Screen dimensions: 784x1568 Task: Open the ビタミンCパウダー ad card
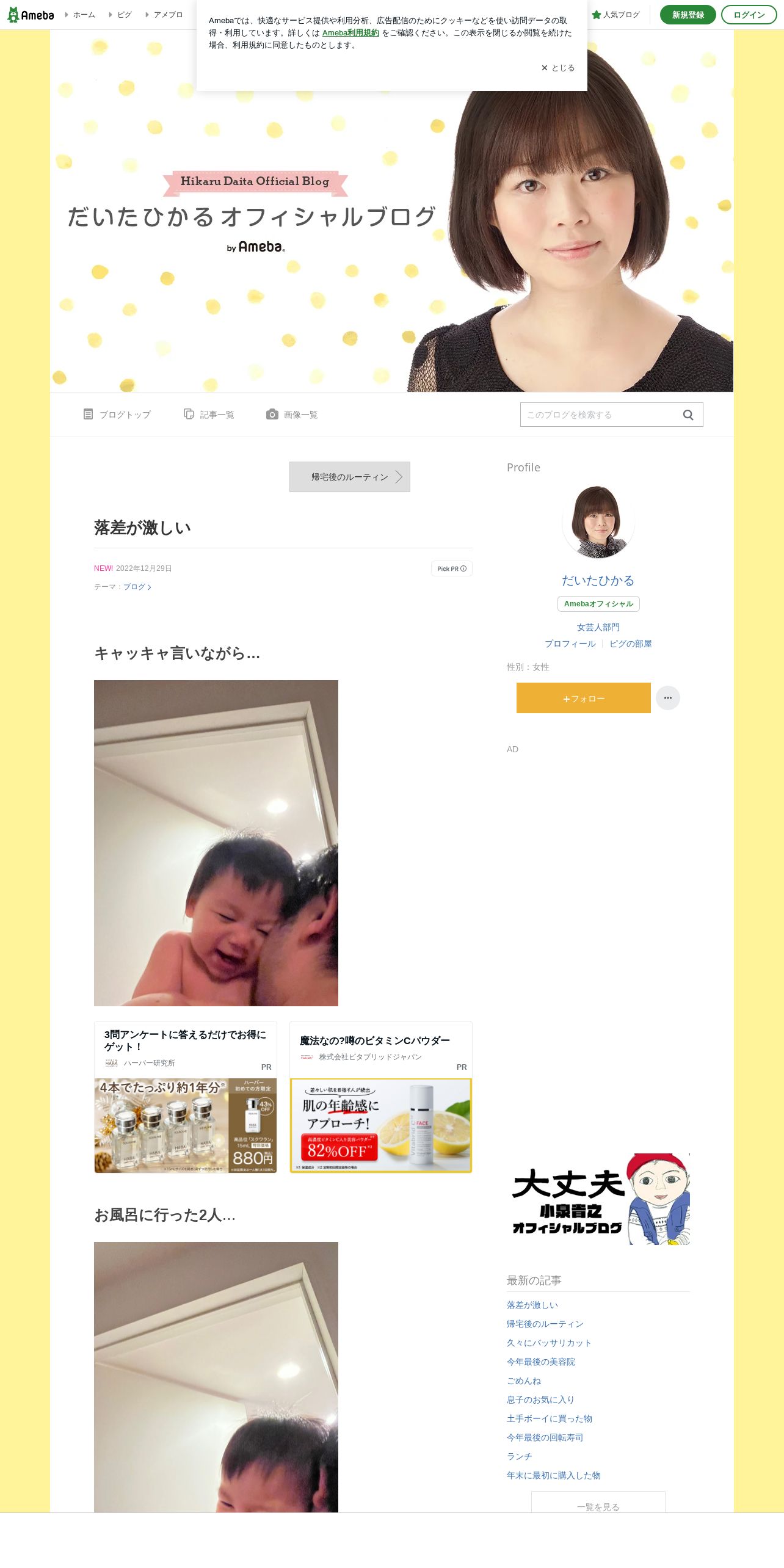tap(381, 1097)
